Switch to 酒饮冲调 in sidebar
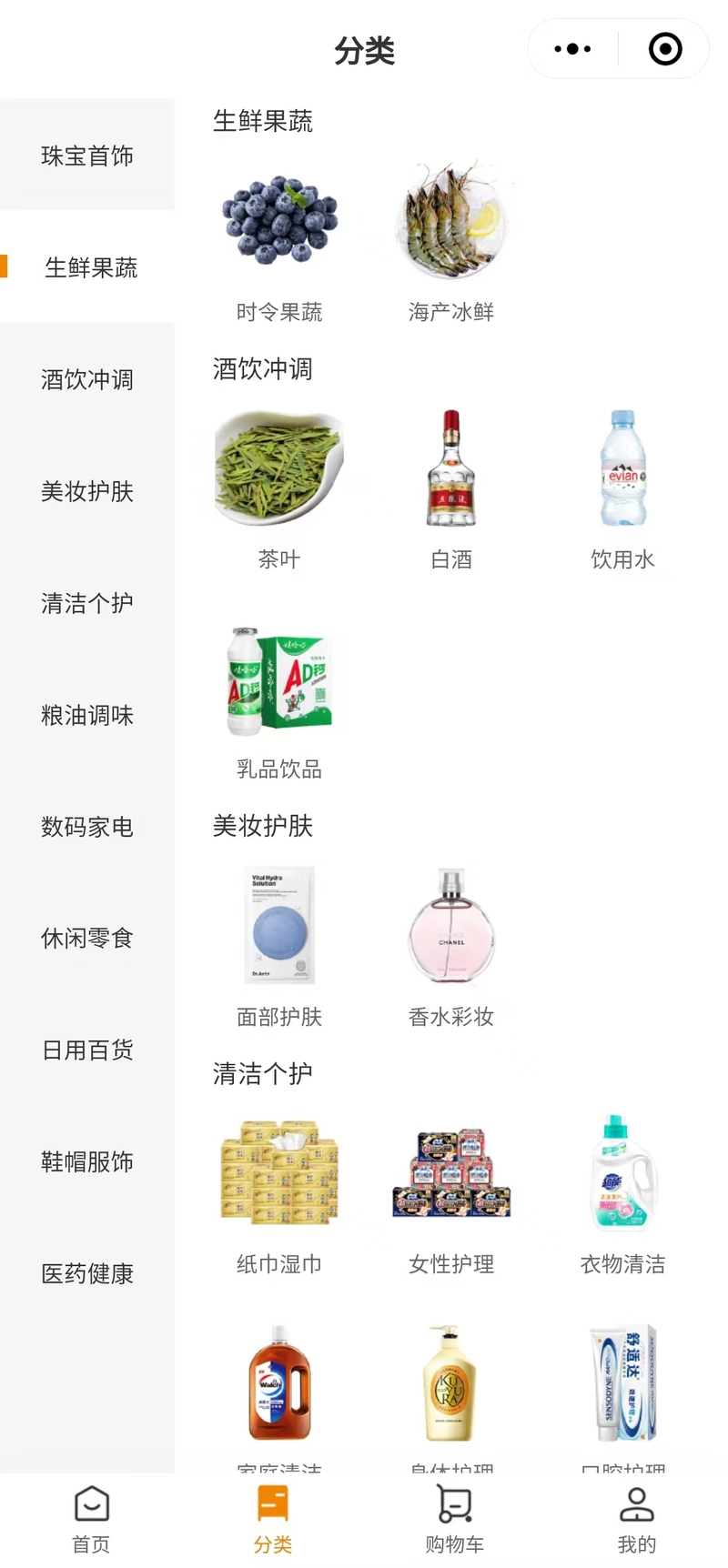Viewport: 728px width, 1568px height. click(x=87, y=379)
